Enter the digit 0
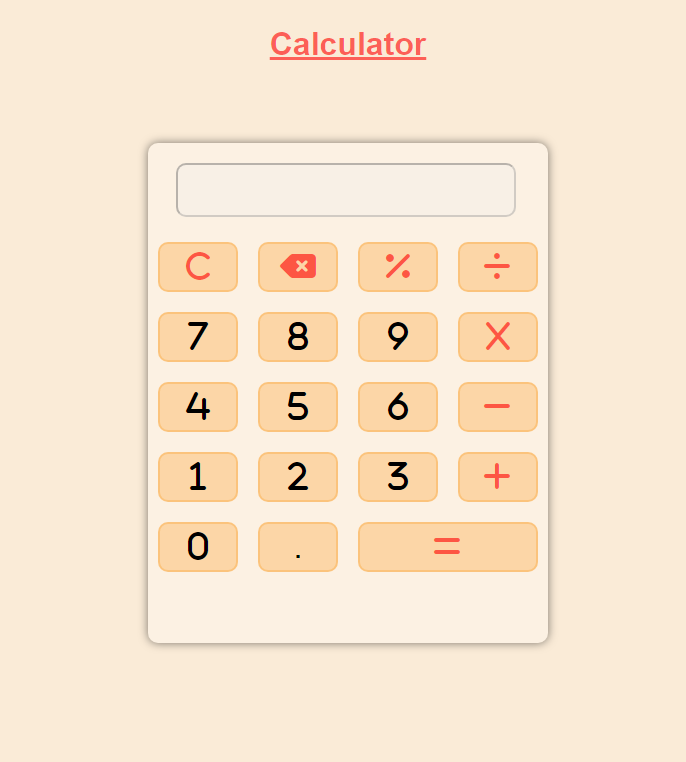The width and height of the screenshot is (686, 762). click(x=198, y=547)
